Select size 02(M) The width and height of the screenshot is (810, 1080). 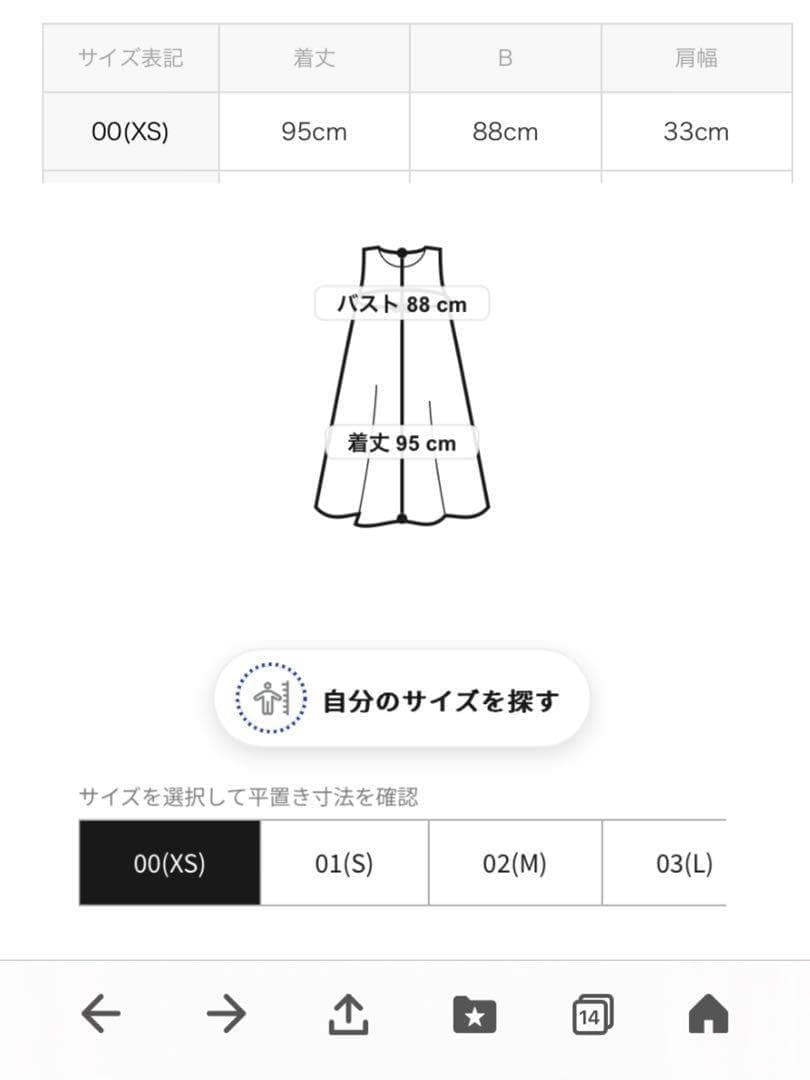click(515, 862)
